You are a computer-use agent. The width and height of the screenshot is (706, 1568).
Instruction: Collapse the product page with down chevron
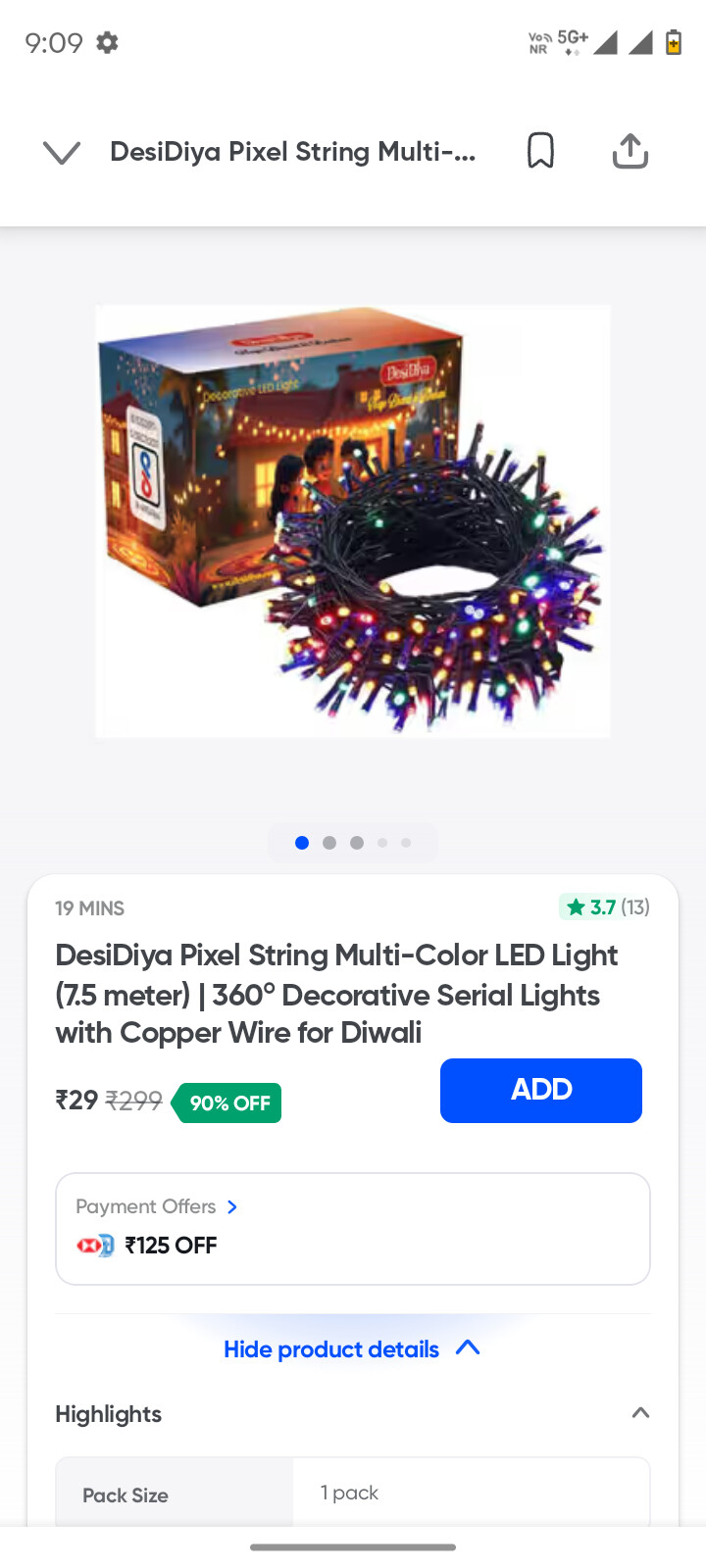click(61, 153)
